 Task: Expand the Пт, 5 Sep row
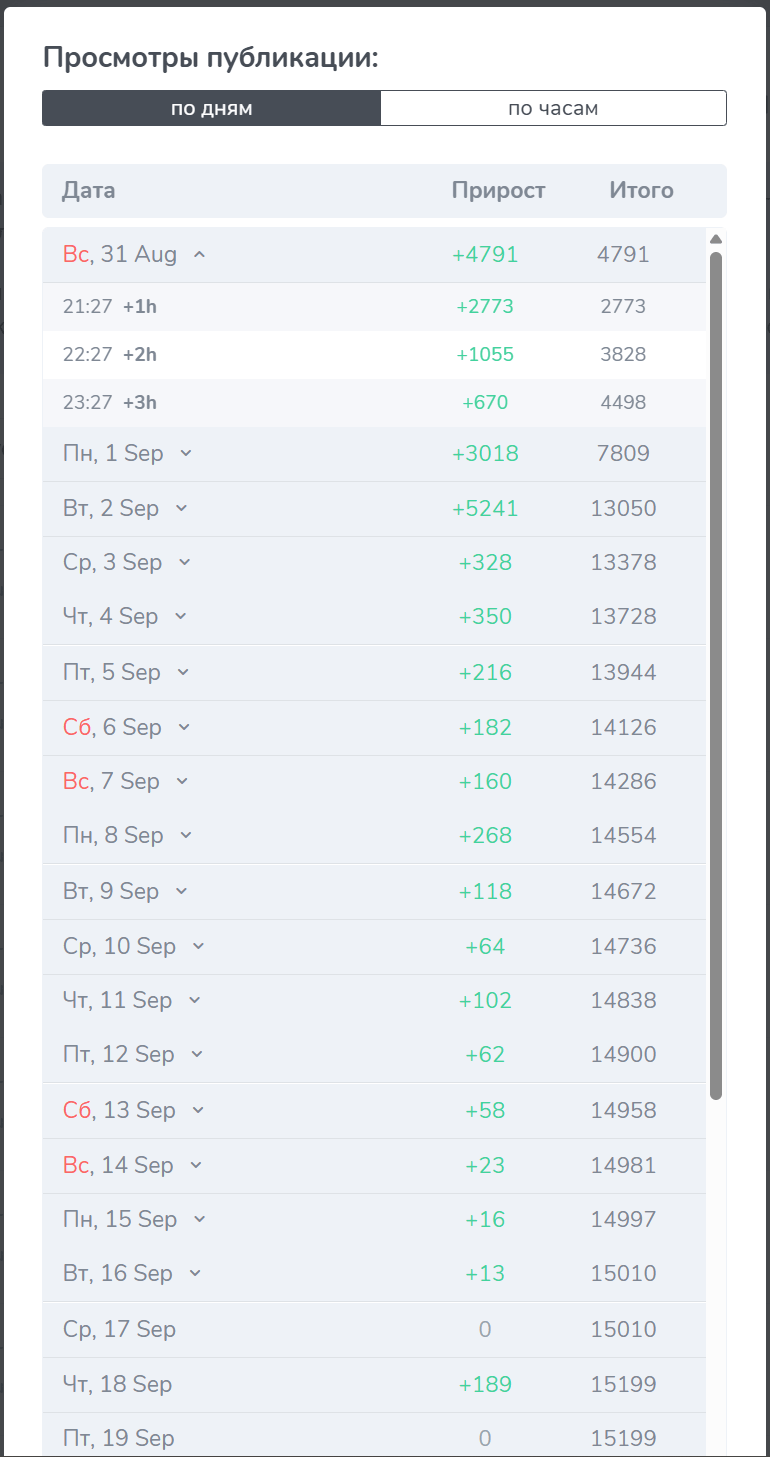(x=183, y=672)
